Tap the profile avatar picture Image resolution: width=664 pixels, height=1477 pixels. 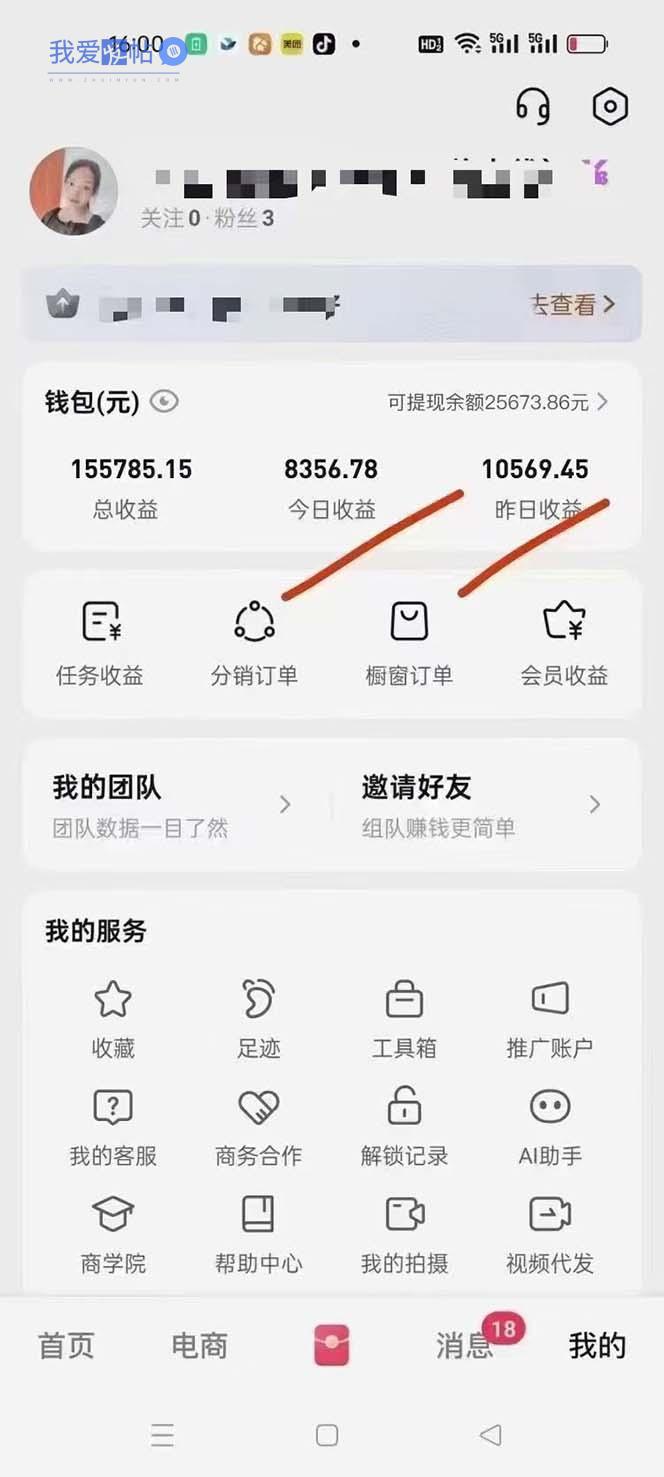point(74,191)
